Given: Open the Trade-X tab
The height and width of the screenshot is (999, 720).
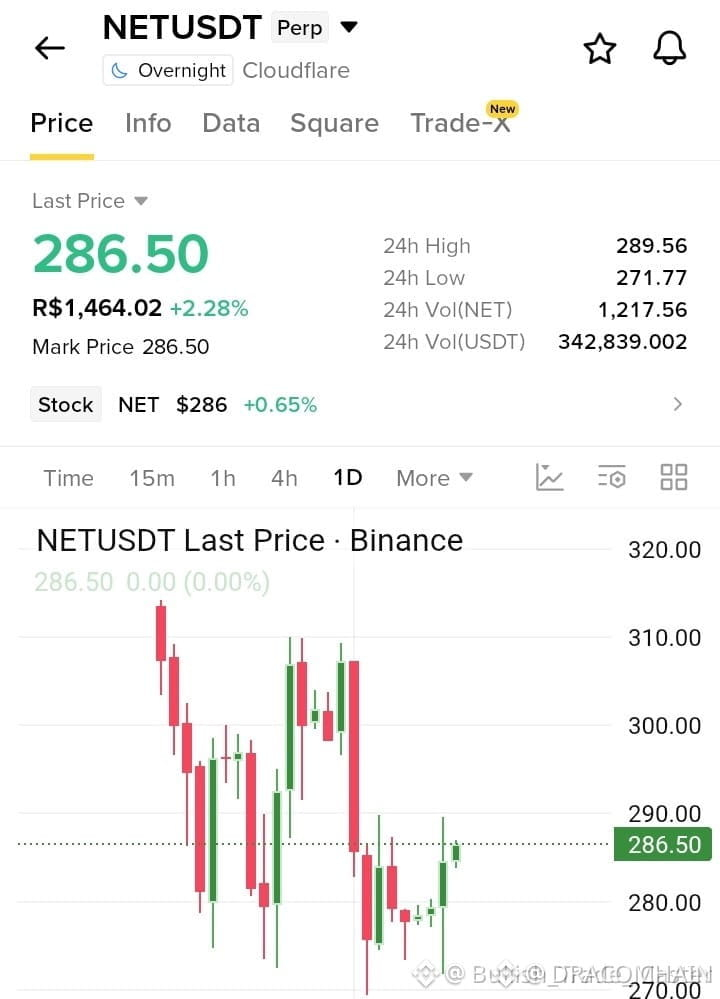Looking at the screenshot, I should [x=461, y=122].
